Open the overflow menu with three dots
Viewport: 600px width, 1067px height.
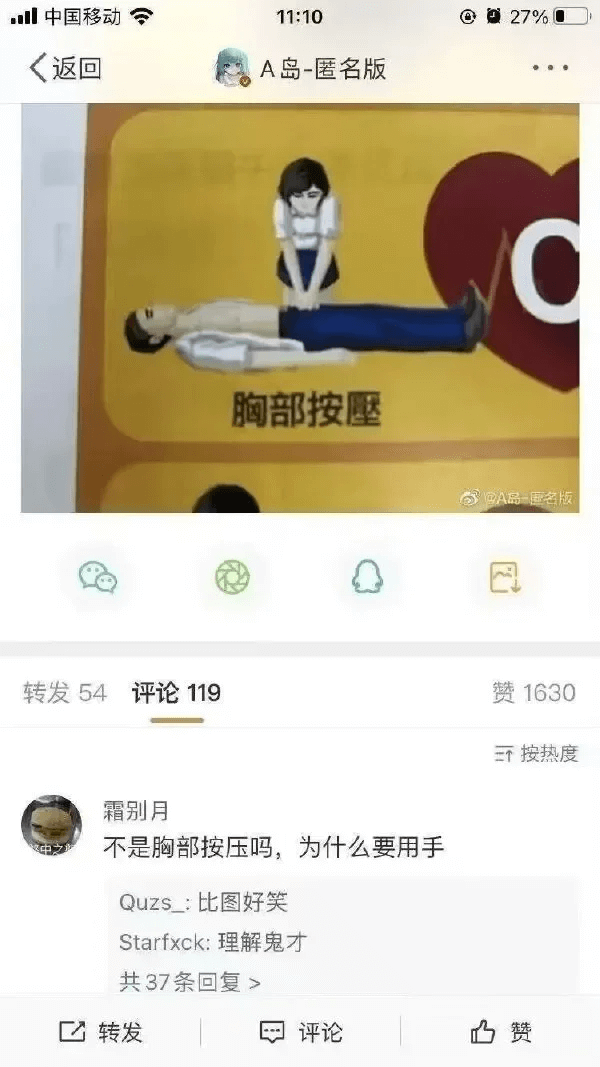(x=550, y=68)
